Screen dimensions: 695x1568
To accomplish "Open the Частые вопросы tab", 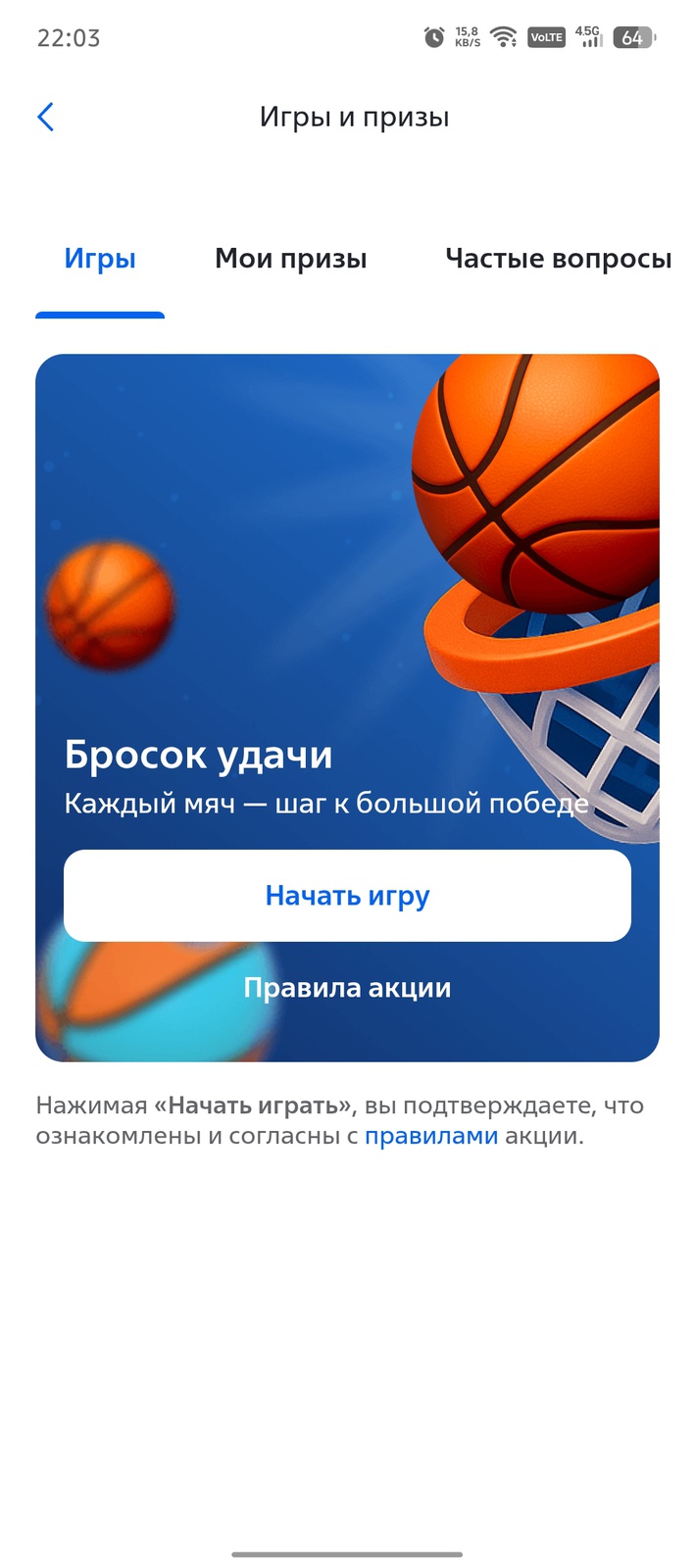I will (558, 259).
